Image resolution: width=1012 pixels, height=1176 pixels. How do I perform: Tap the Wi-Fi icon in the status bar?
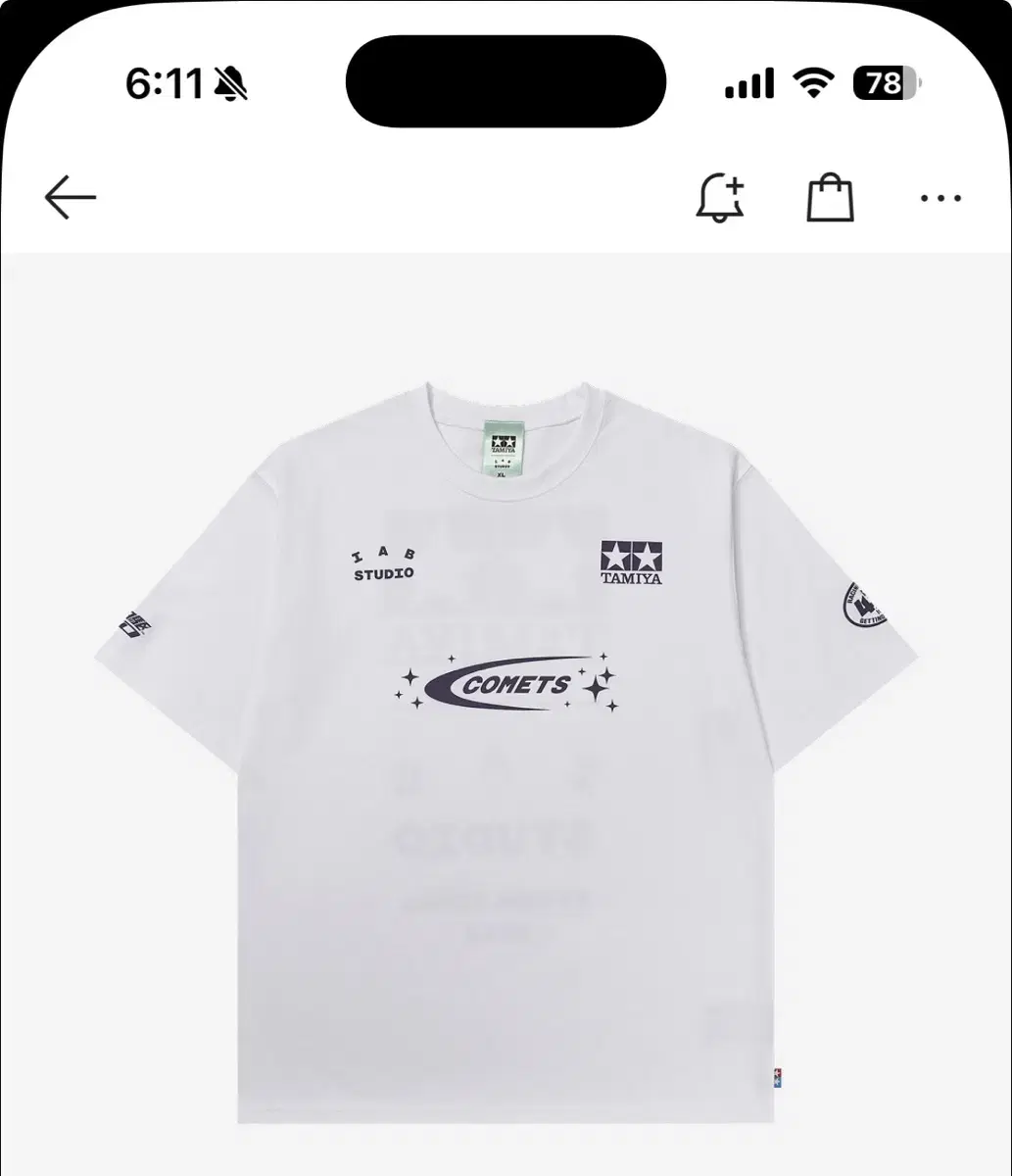(815, 82)
